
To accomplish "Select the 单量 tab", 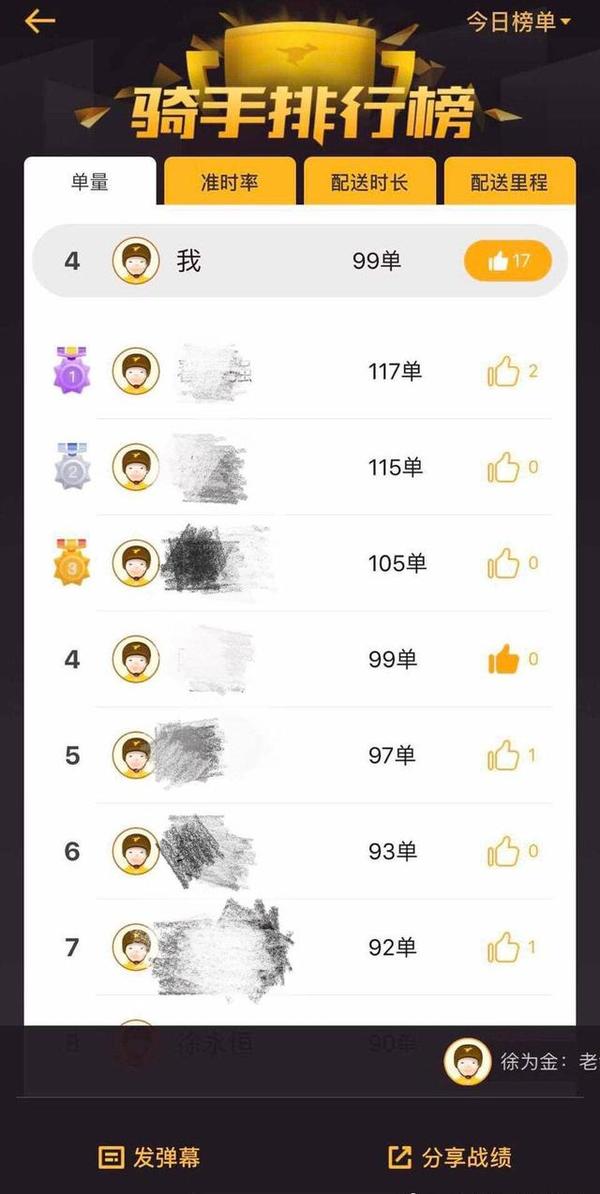I will click(x=90, y=183).
